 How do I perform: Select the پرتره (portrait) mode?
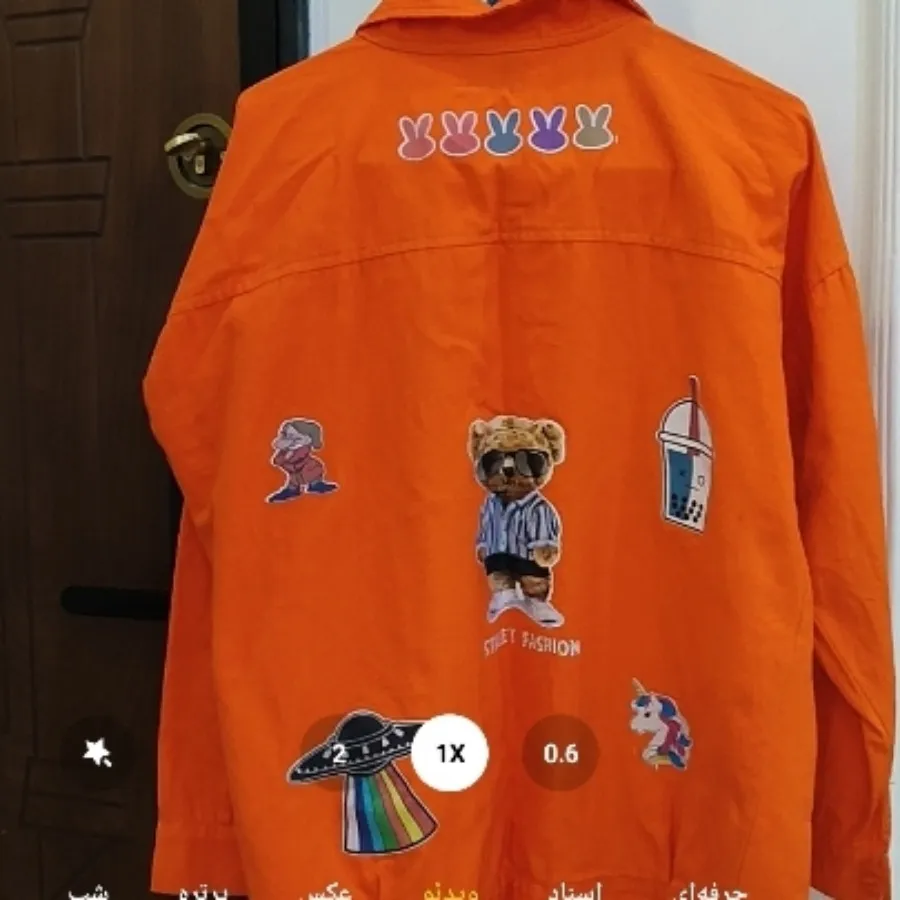(x=204, y=891)
